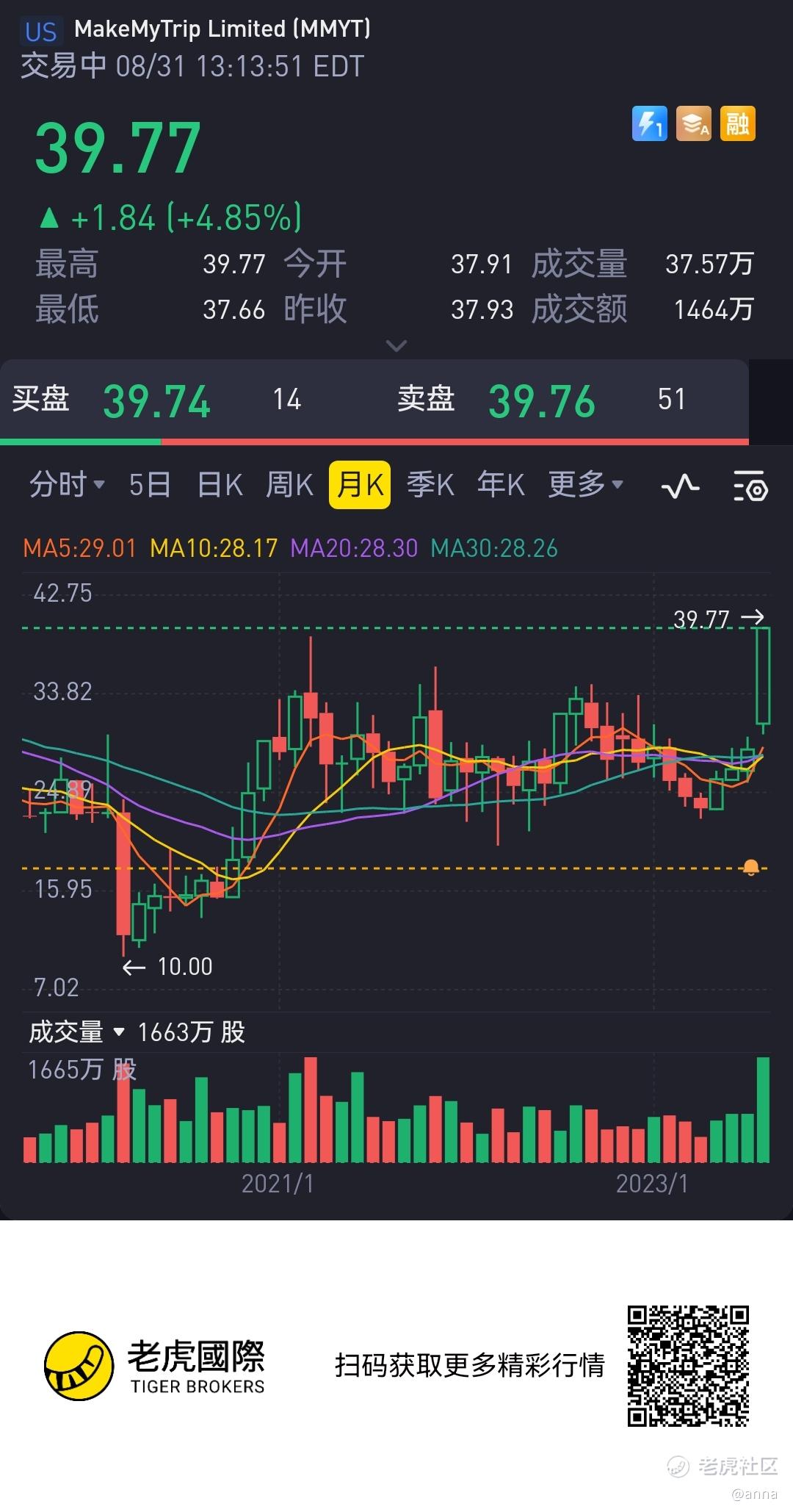This screenshot has width=793, height=1512.
Task: Show the 年K yearly chart
Action: 501,485
